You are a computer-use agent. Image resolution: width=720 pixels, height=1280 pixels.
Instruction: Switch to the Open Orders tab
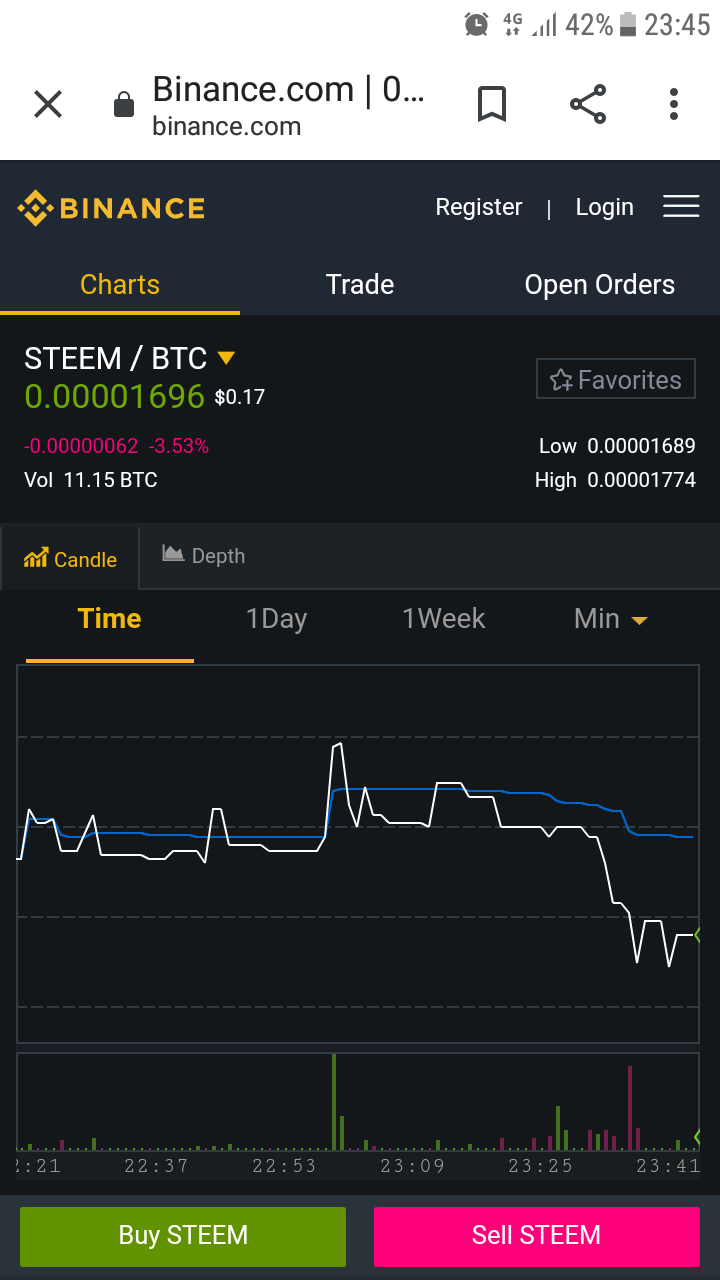tap(599, 285)
